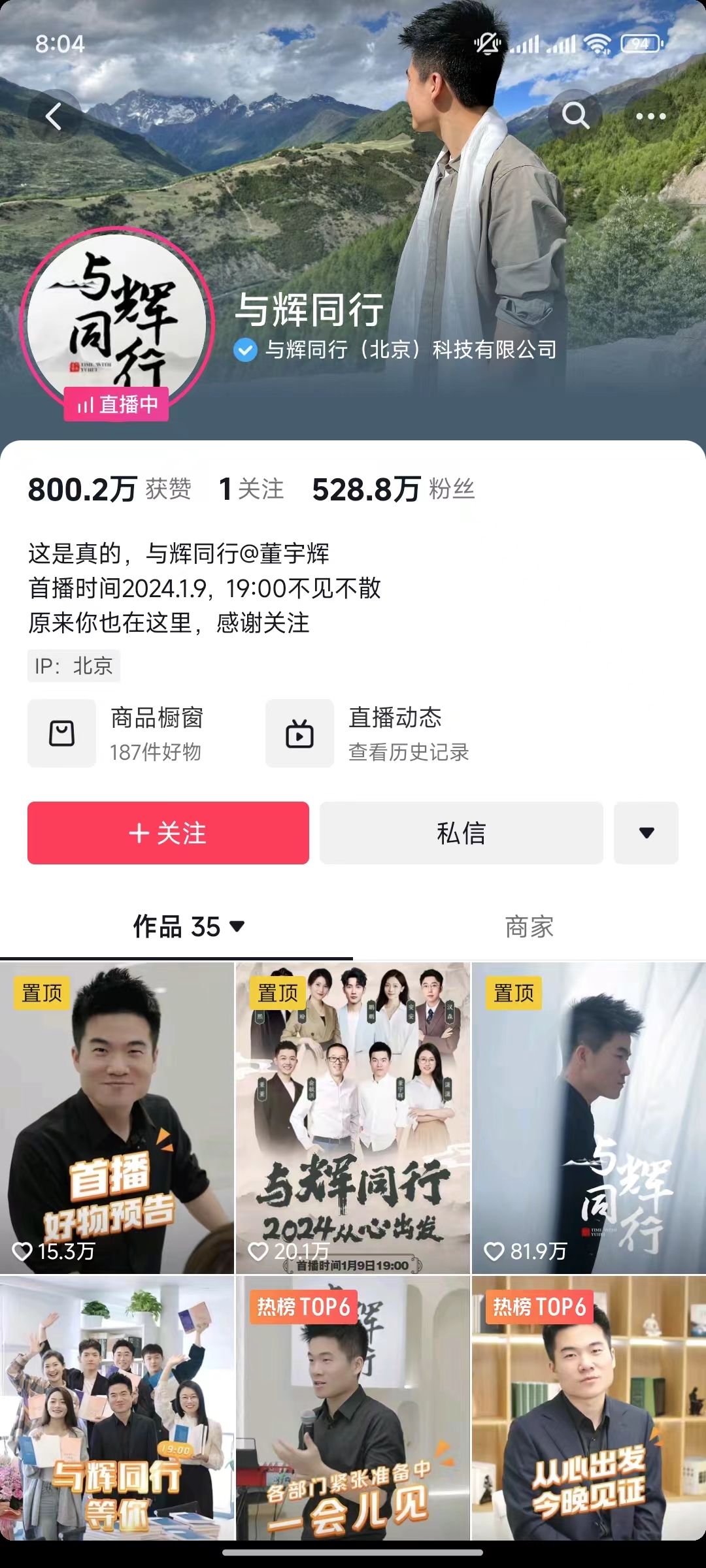Play the pinned video with 81.9万 likes

(x=588, y=1117)
